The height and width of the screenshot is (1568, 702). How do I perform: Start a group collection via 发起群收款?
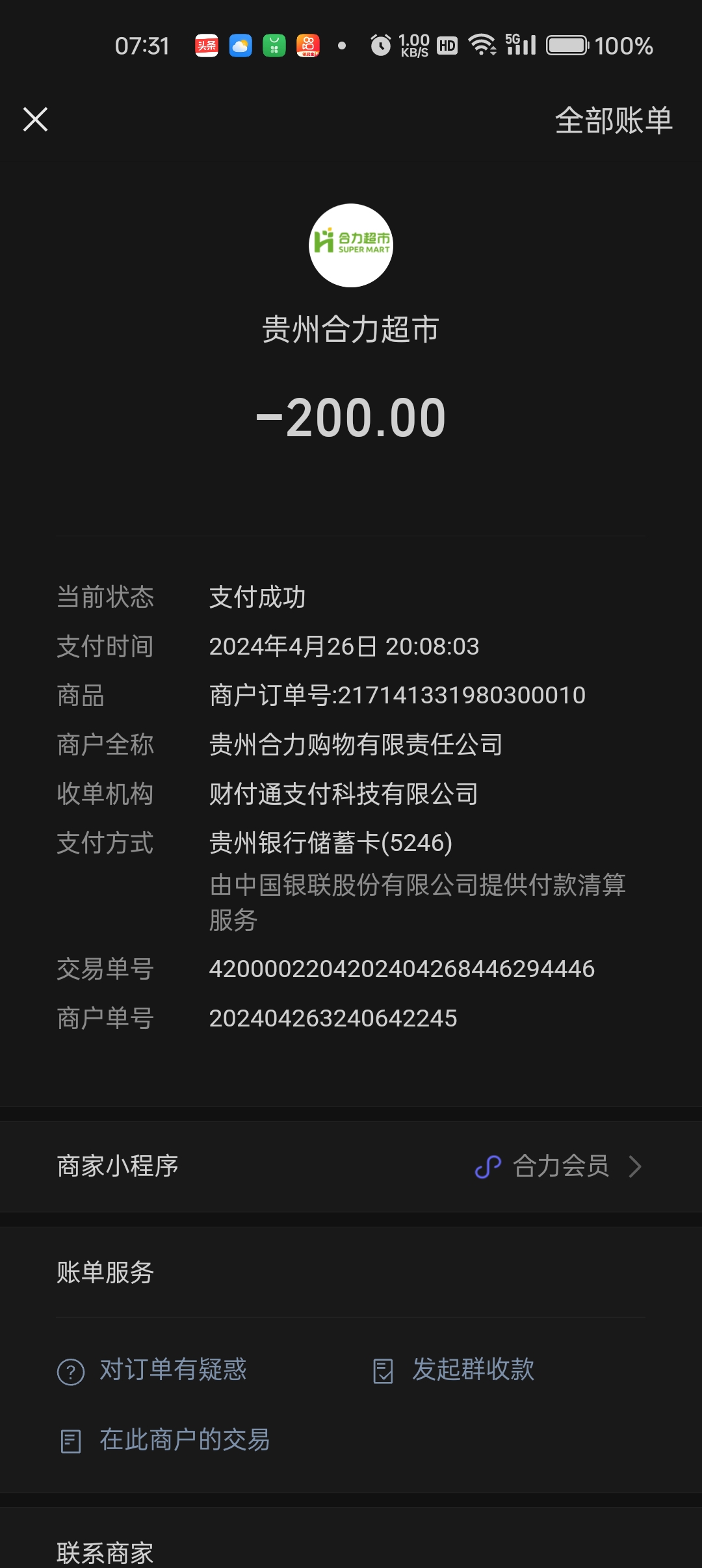(455, 1370)
